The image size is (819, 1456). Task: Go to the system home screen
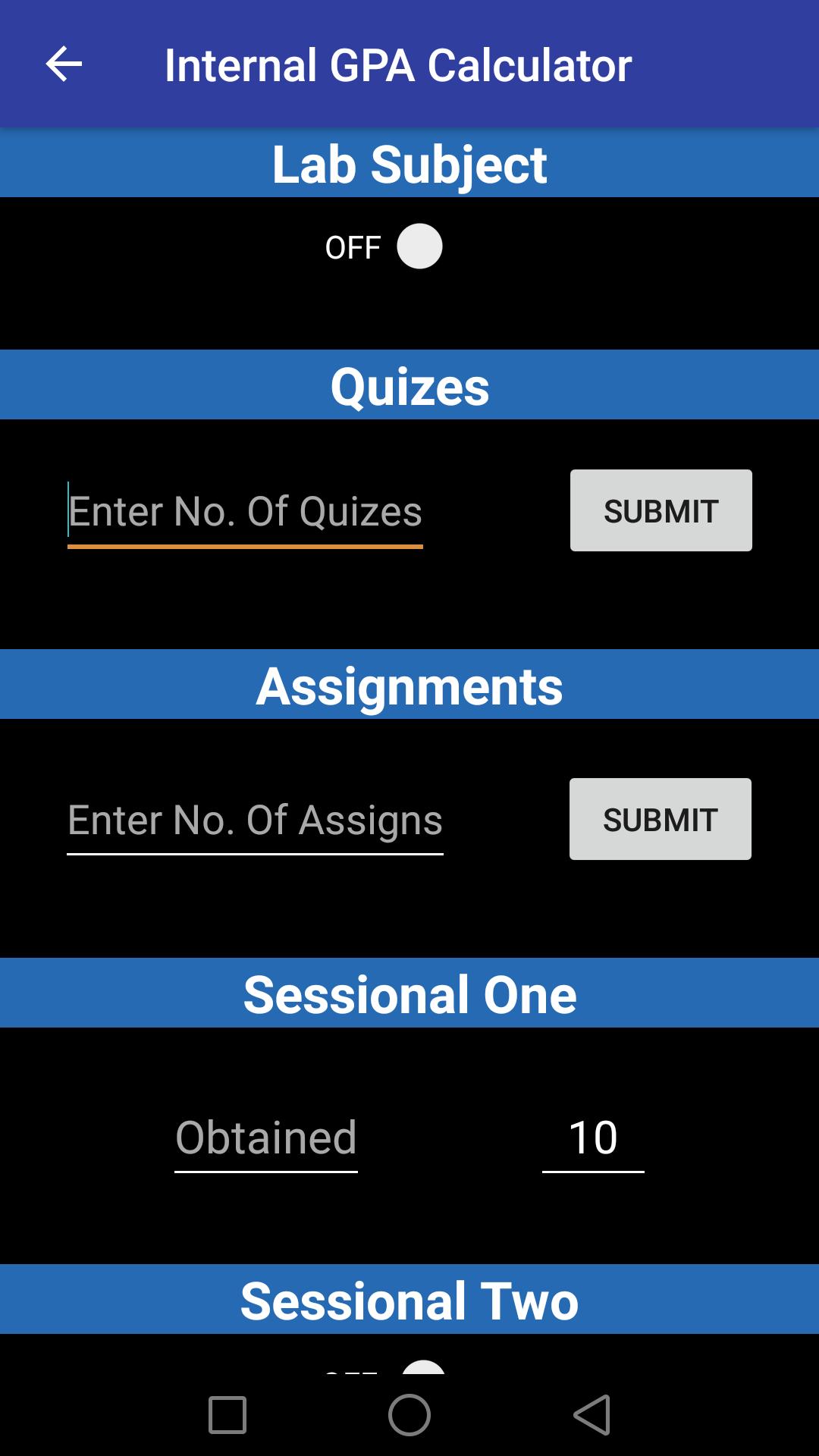coord(409,1415)
